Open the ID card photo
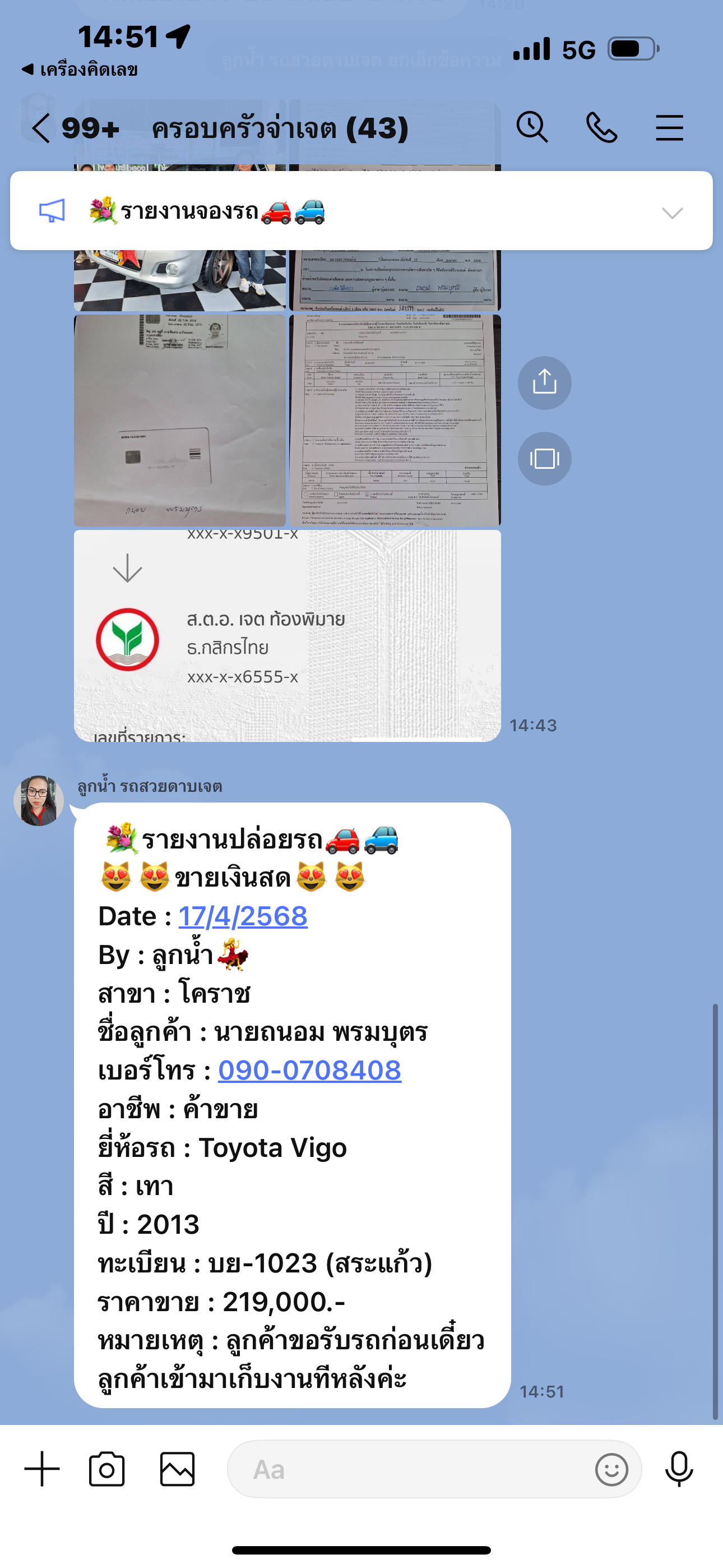 (x=179, y=420)
